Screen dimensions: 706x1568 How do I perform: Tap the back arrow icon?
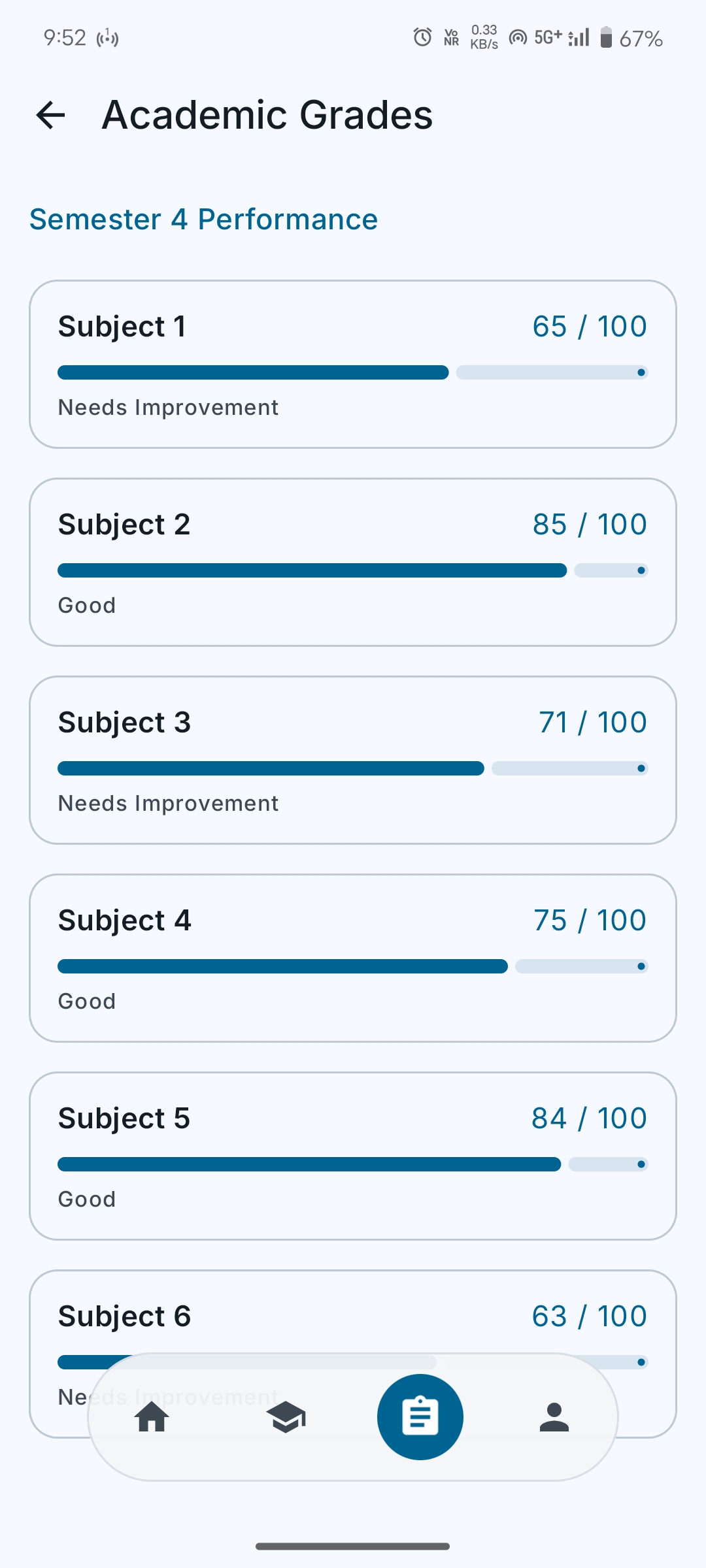(x=51, y=115)
